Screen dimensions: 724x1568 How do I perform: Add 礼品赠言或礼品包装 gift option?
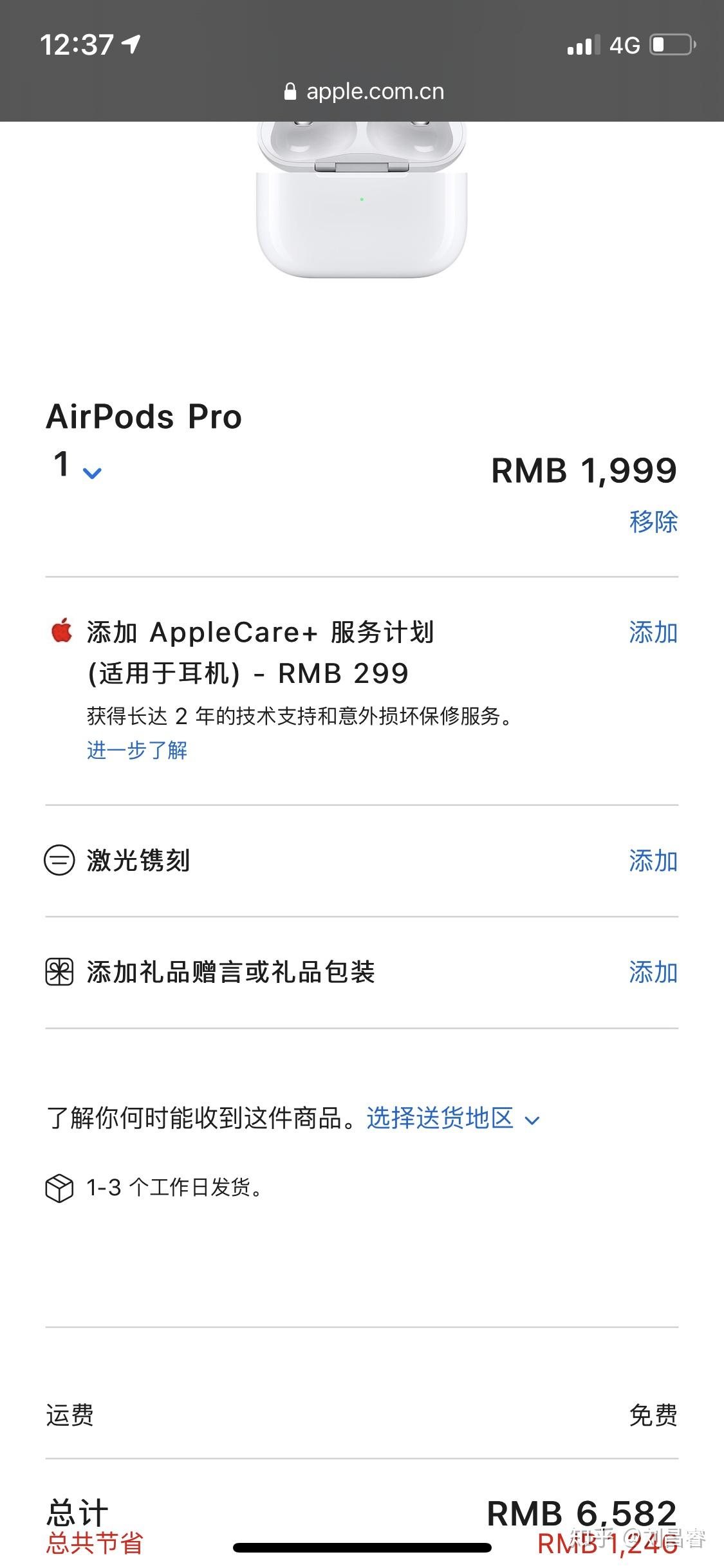653,972
